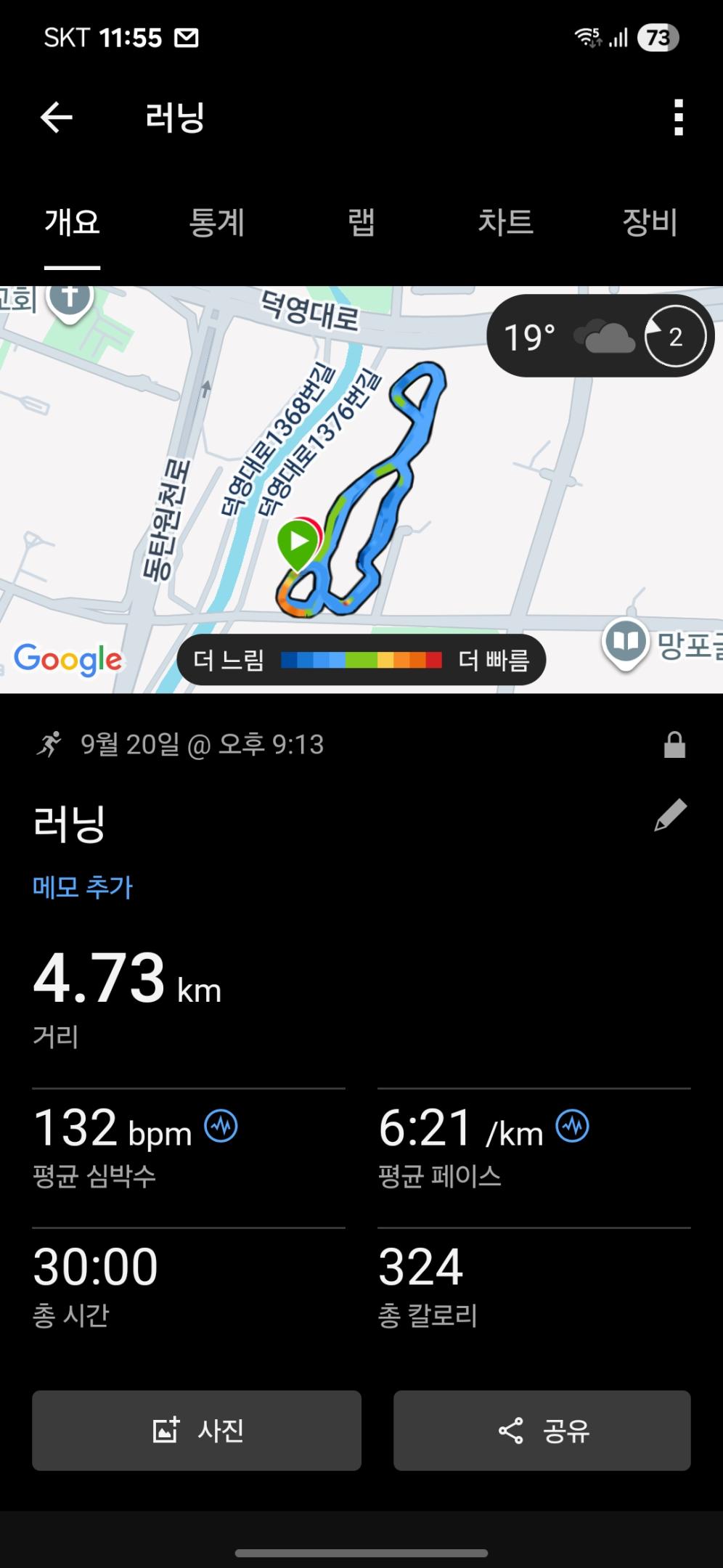Edit the activity name with pencil icon
Screen dimensions: 723x1568
pyautogui.click(x=670, y=815)
